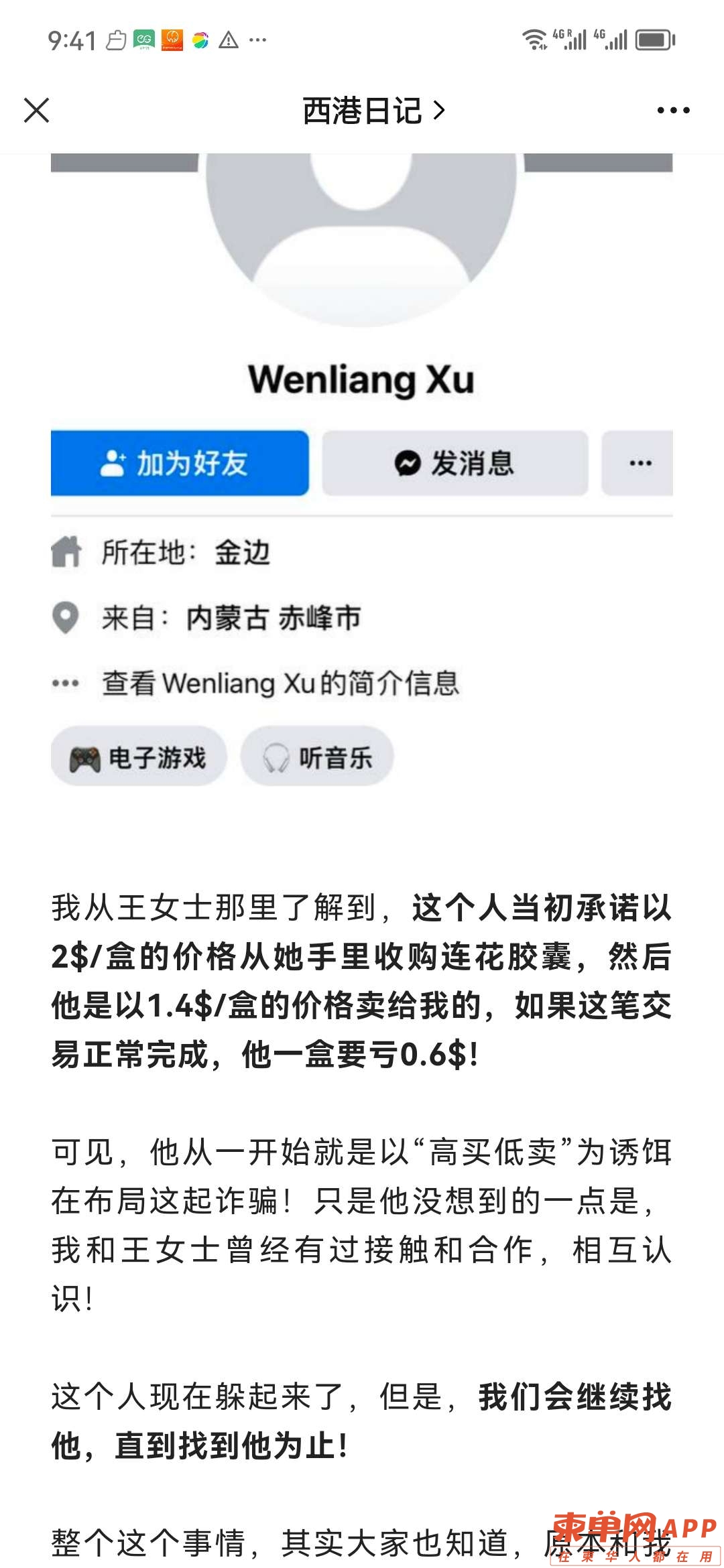724x1568 pixels.
Task: Open the three-dot overflow menu in the top bar
Action: point(673,111)
